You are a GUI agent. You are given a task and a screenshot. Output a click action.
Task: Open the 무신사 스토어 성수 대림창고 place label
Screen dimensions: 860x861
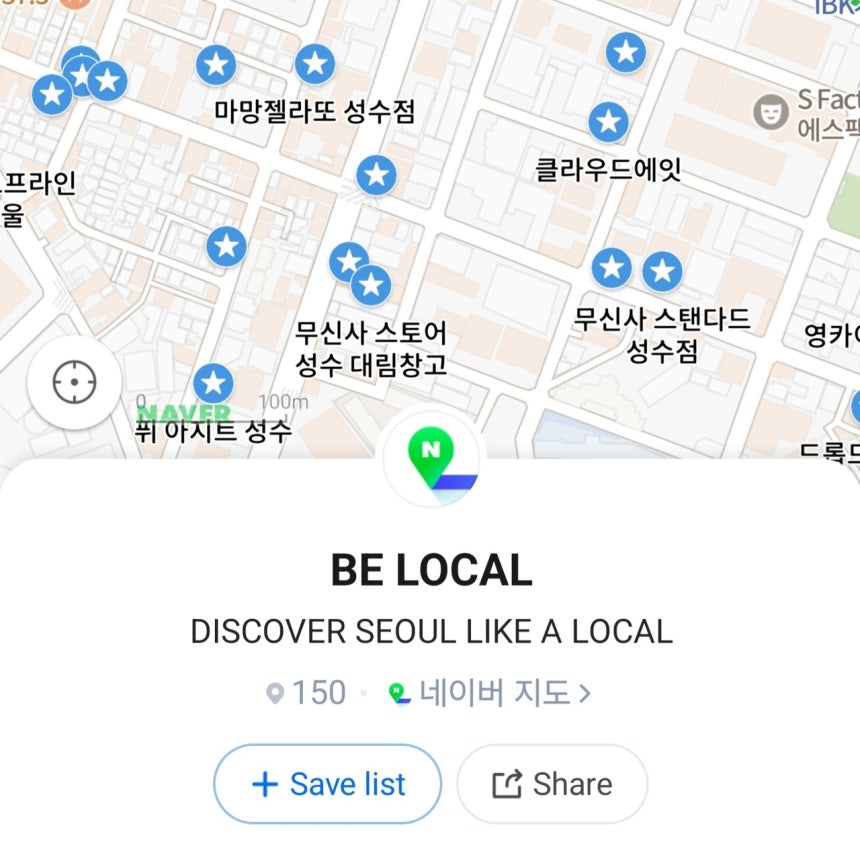(x=370, y=348)
